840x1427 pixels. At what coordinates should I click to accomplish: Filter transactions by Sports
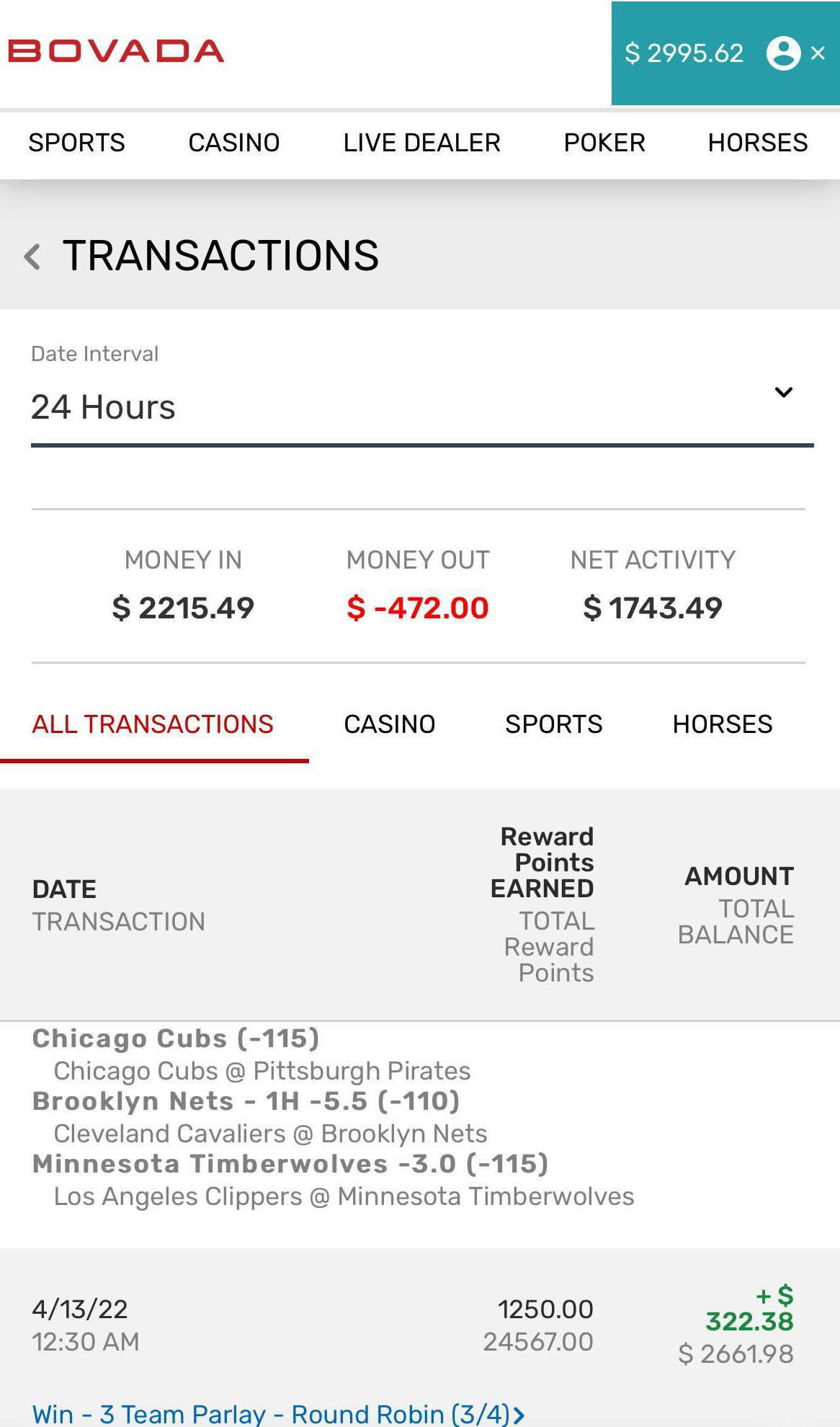point(554,724)
